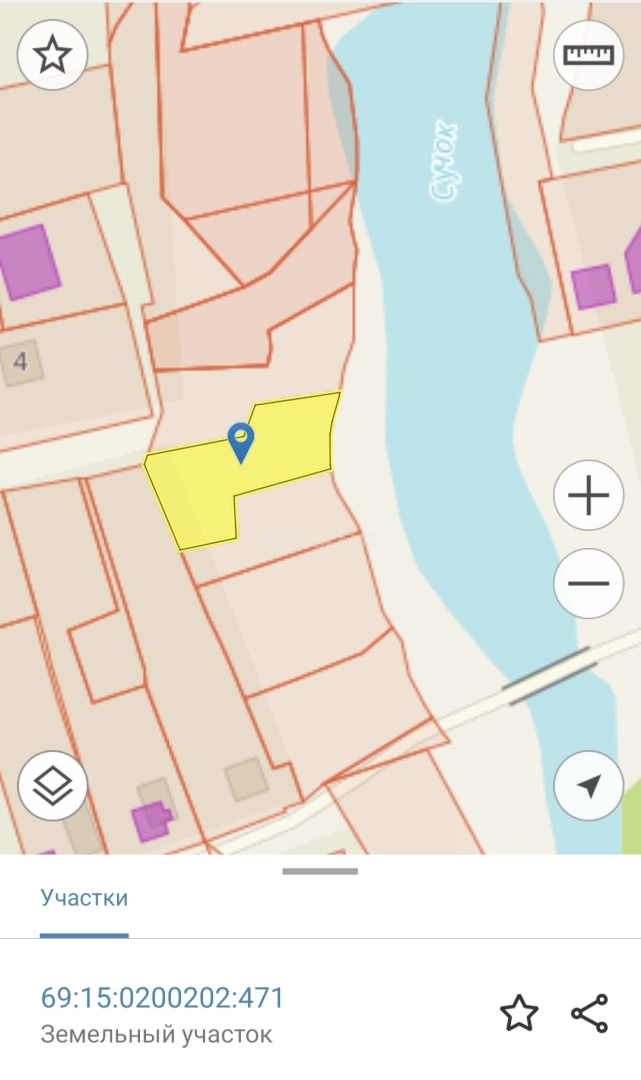Activate the ruler measurement tool

[x=588, y=55]
